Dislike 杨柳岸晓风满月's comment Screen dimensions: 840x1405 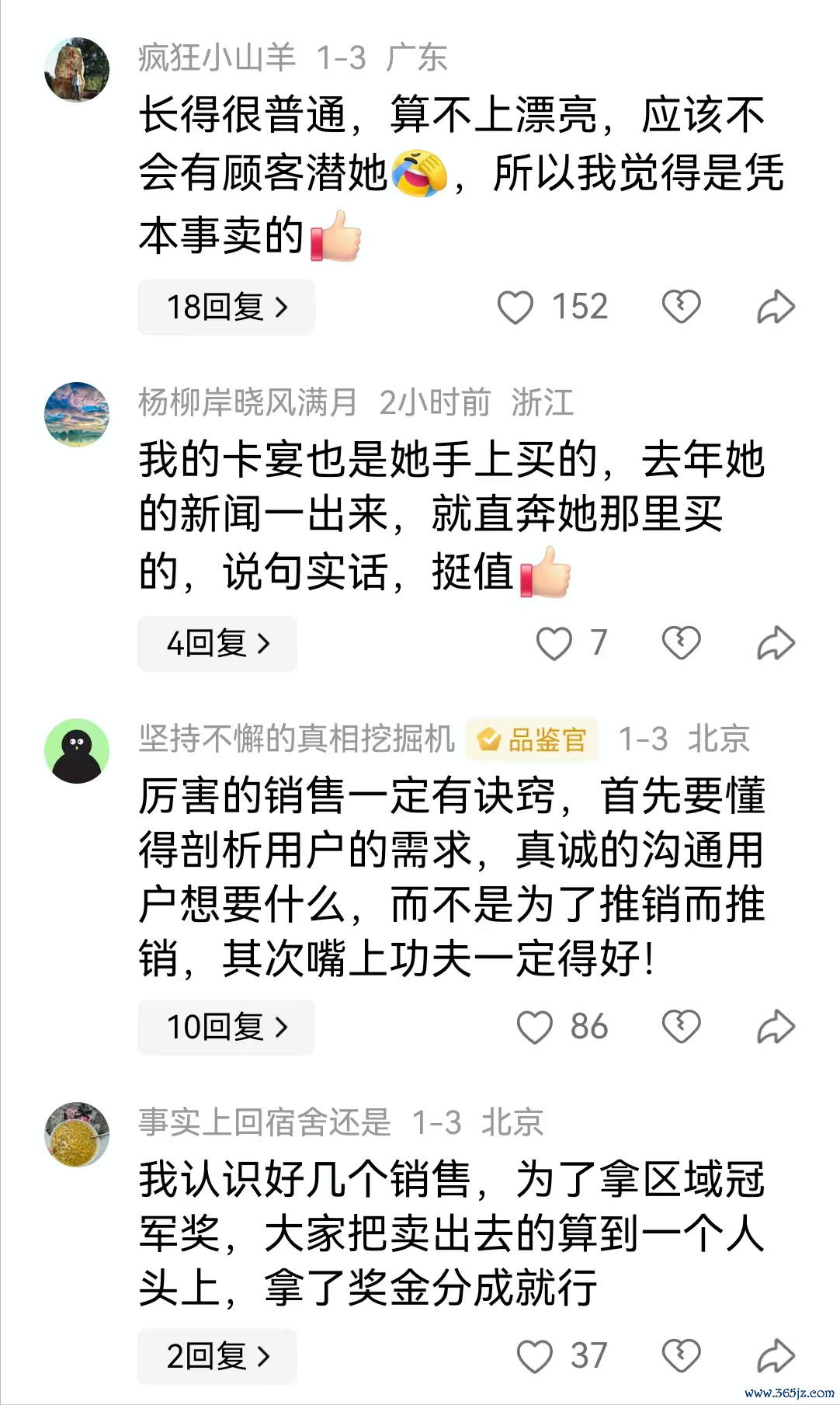[x=681, y=643]
